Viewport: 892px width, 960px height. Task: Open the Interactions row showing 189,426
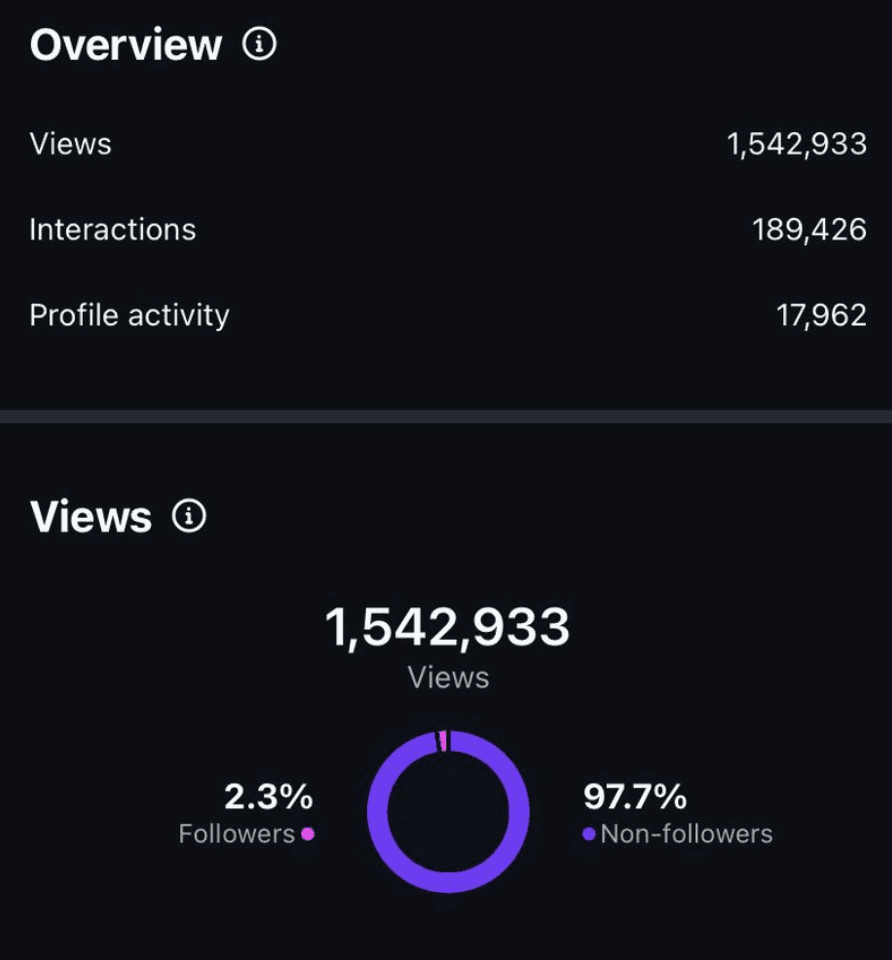coord(446,230)
